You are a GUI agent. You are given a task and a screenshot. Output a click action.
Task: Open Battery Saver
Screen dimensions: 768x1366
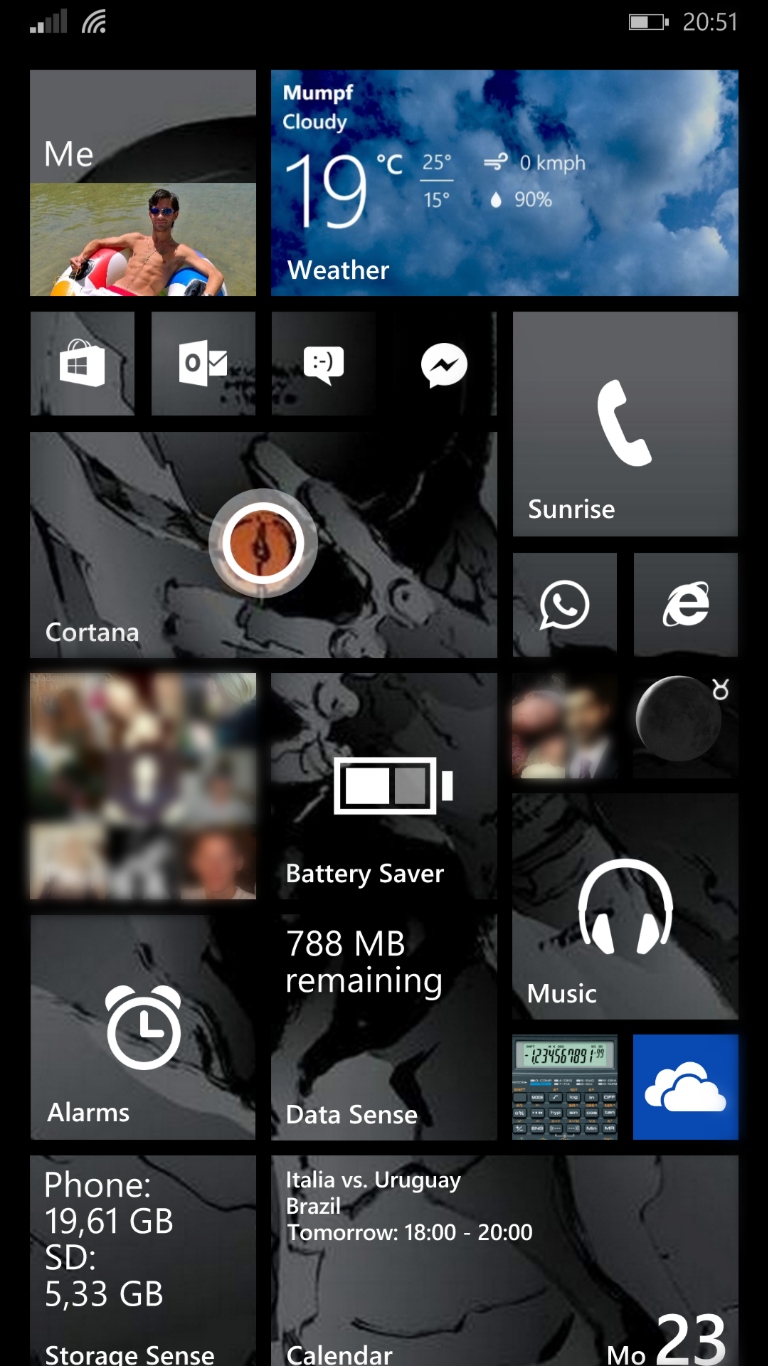click(384, 786)
